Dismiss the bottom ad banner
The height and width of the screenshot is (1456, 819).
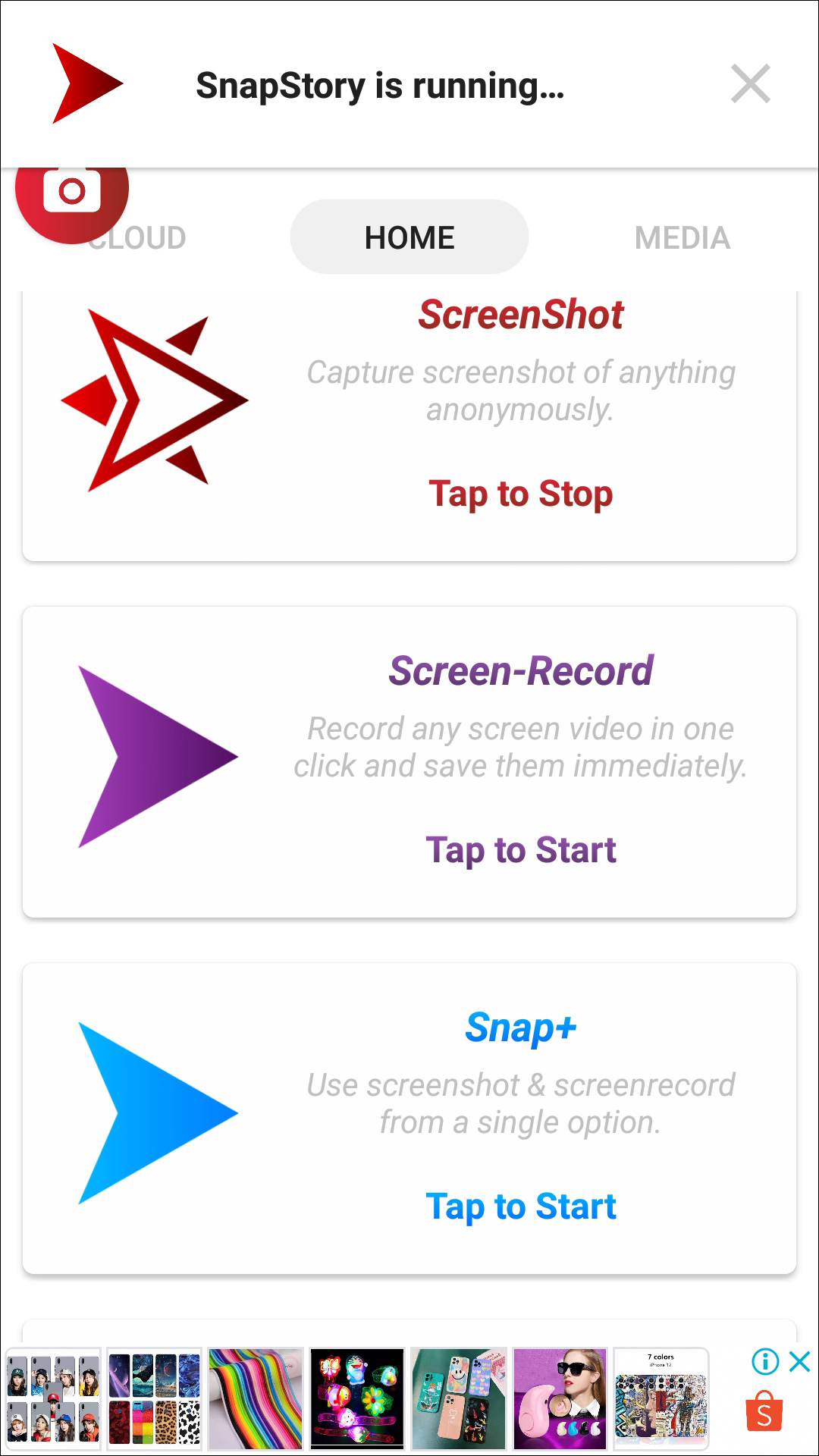point(800,1361)
